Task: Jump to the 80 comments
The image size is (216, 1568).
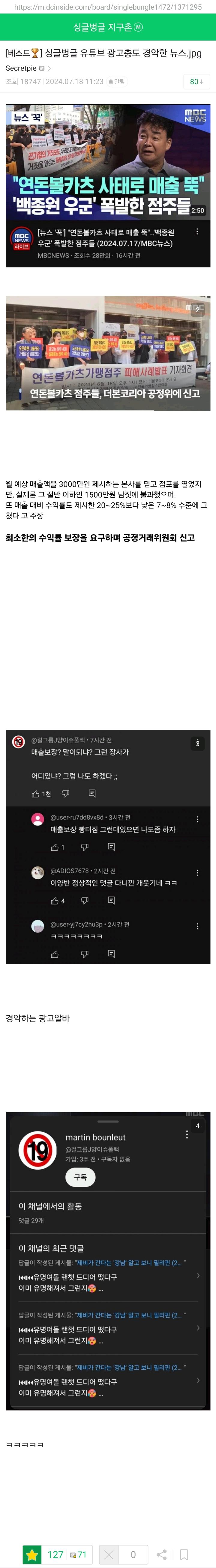Action: coord(196,81)
